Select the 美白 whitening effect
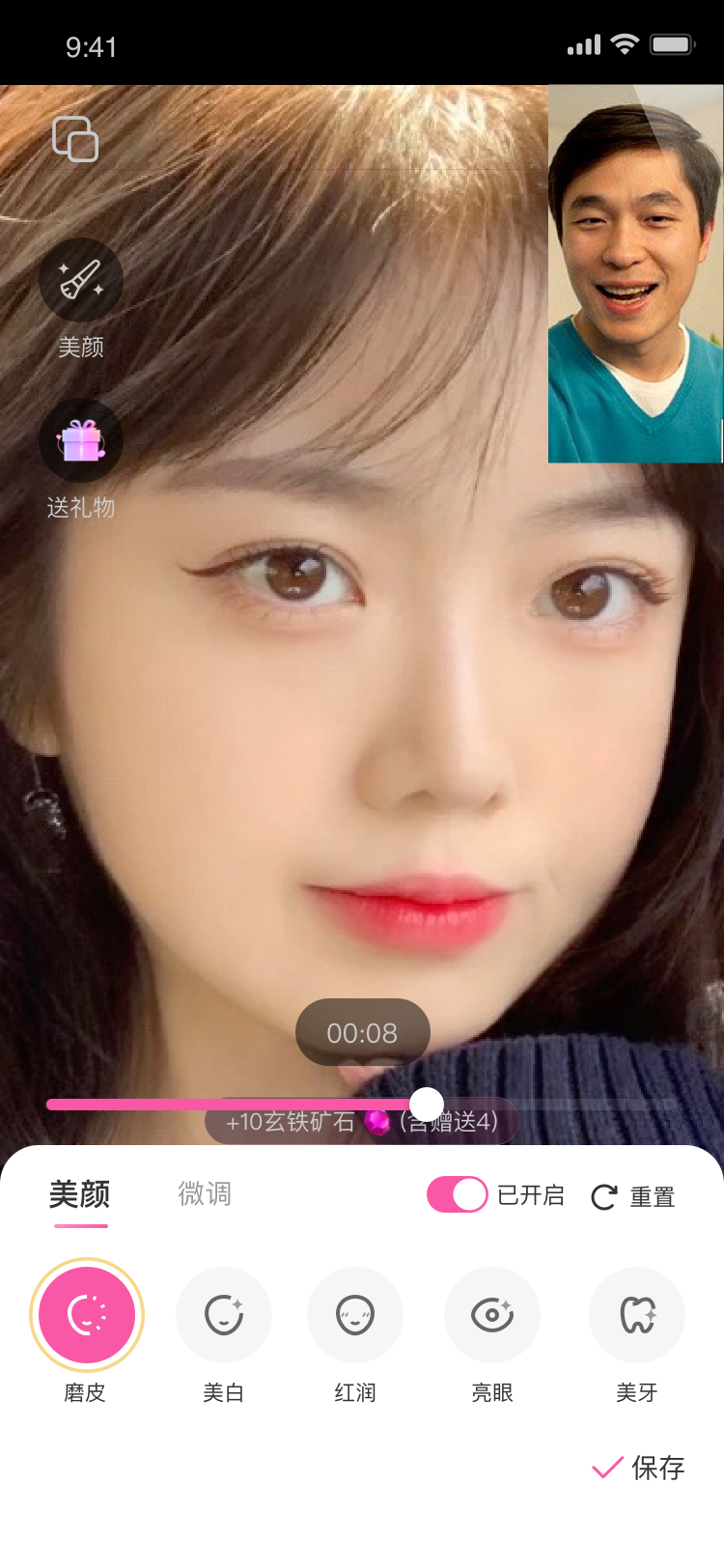 coord(224,1315)
